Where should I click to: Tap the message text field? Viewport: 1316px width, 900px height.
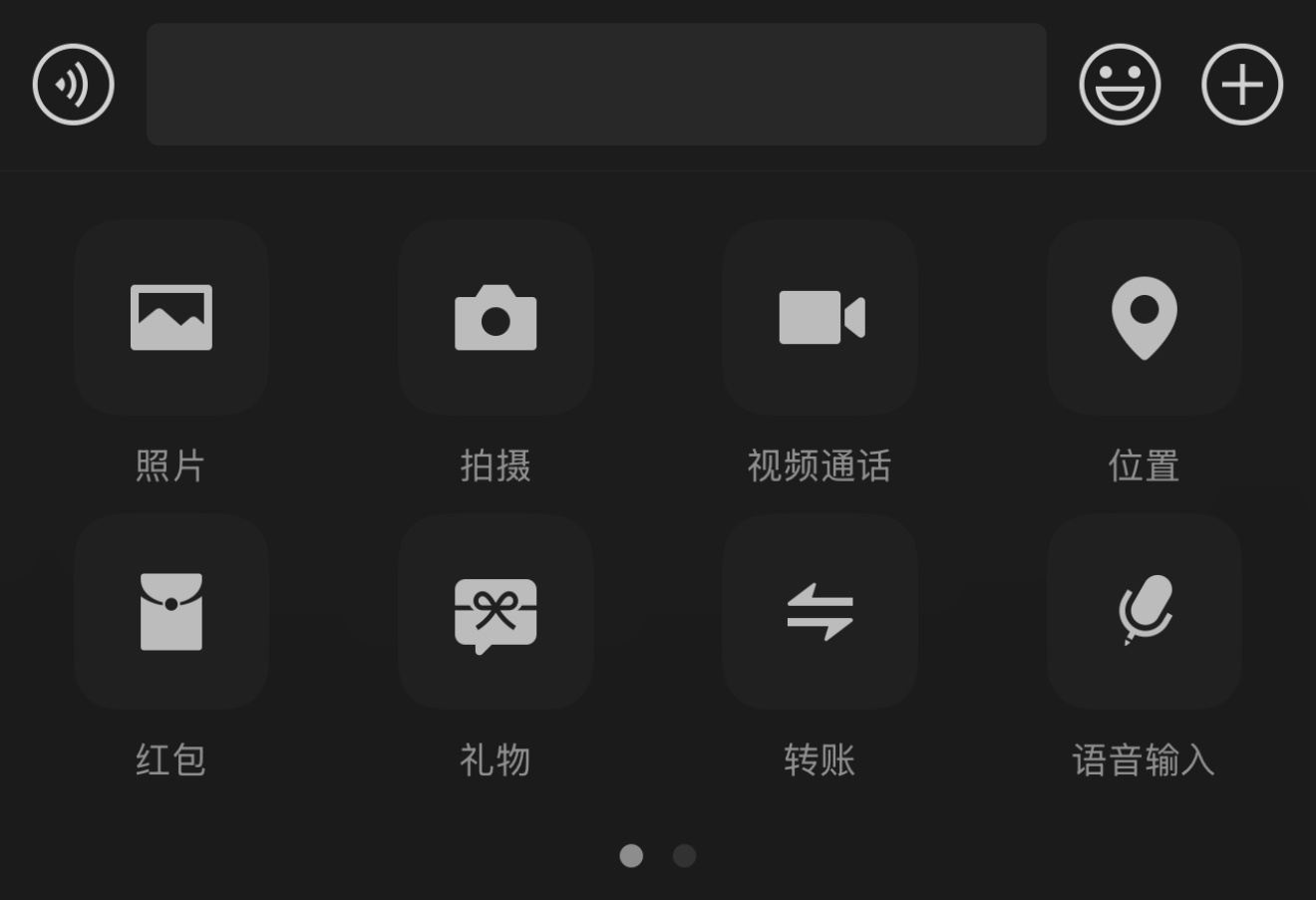point(596,85)
